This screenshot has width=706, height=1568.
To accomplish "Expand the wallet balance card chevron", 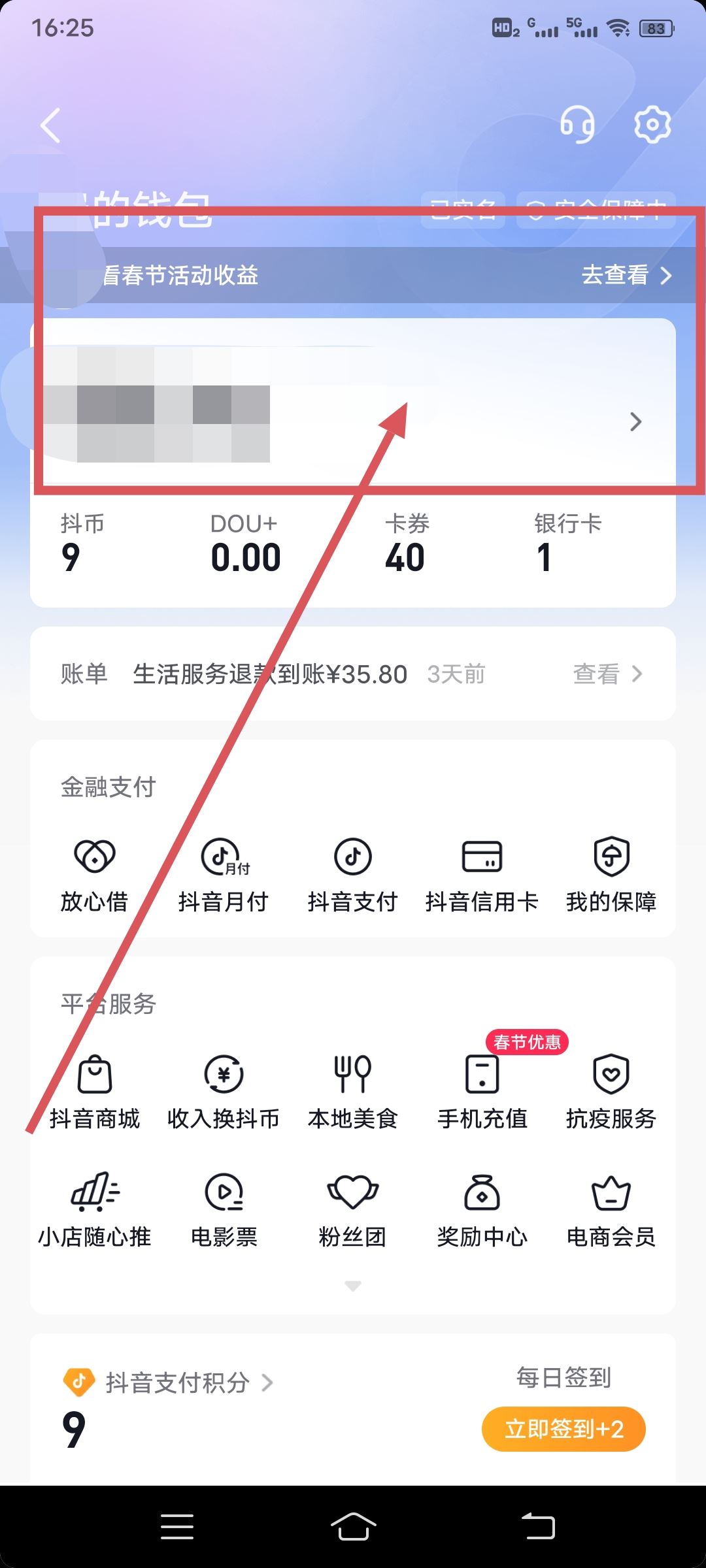I will 635,422.
